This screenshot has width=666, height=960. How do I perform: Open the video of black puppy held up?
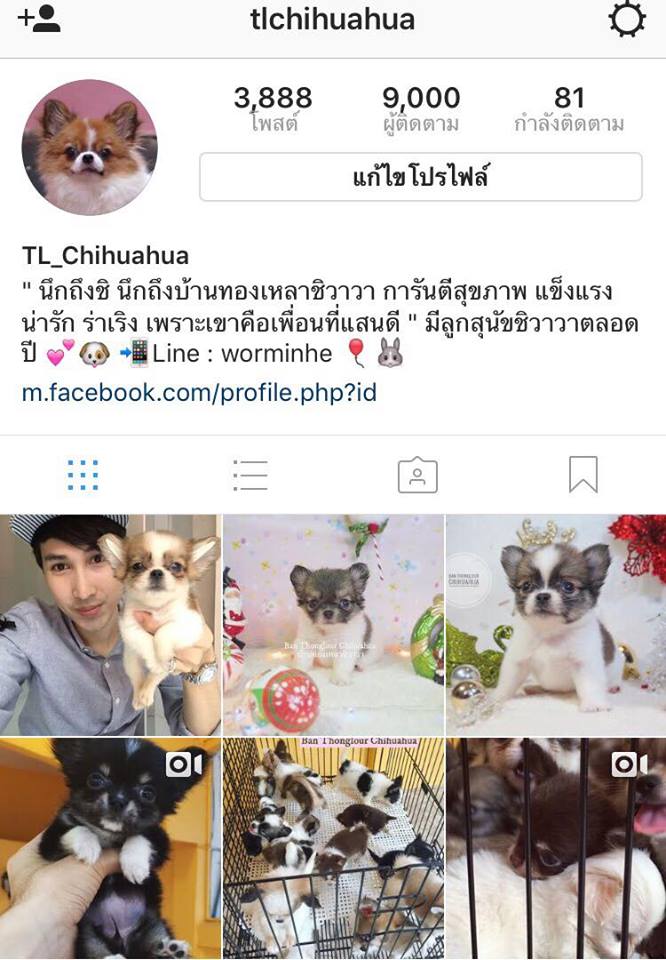[x=109, y=849]
